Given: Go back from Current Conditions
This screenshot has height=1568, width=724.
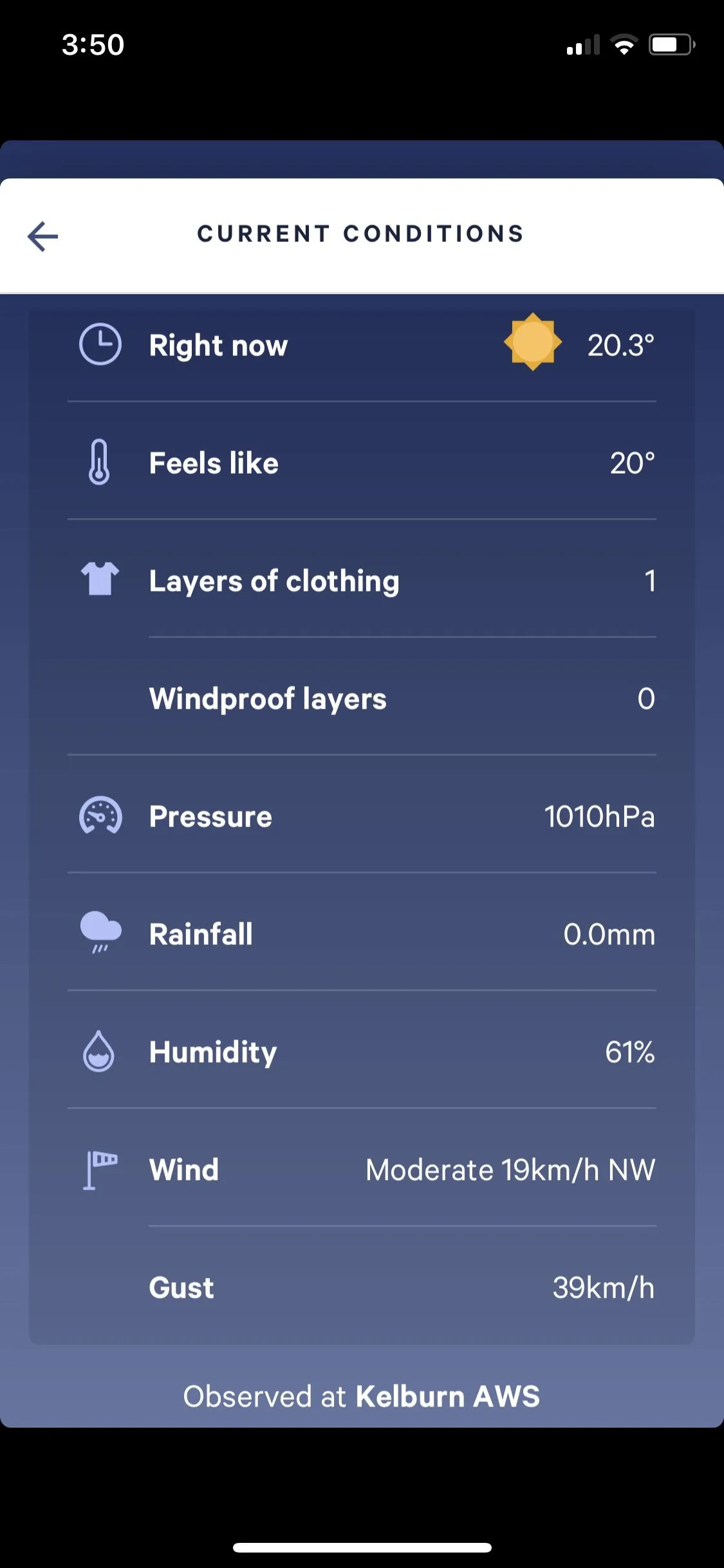Looking at the screenshot, I should click(x=42, y=236).
